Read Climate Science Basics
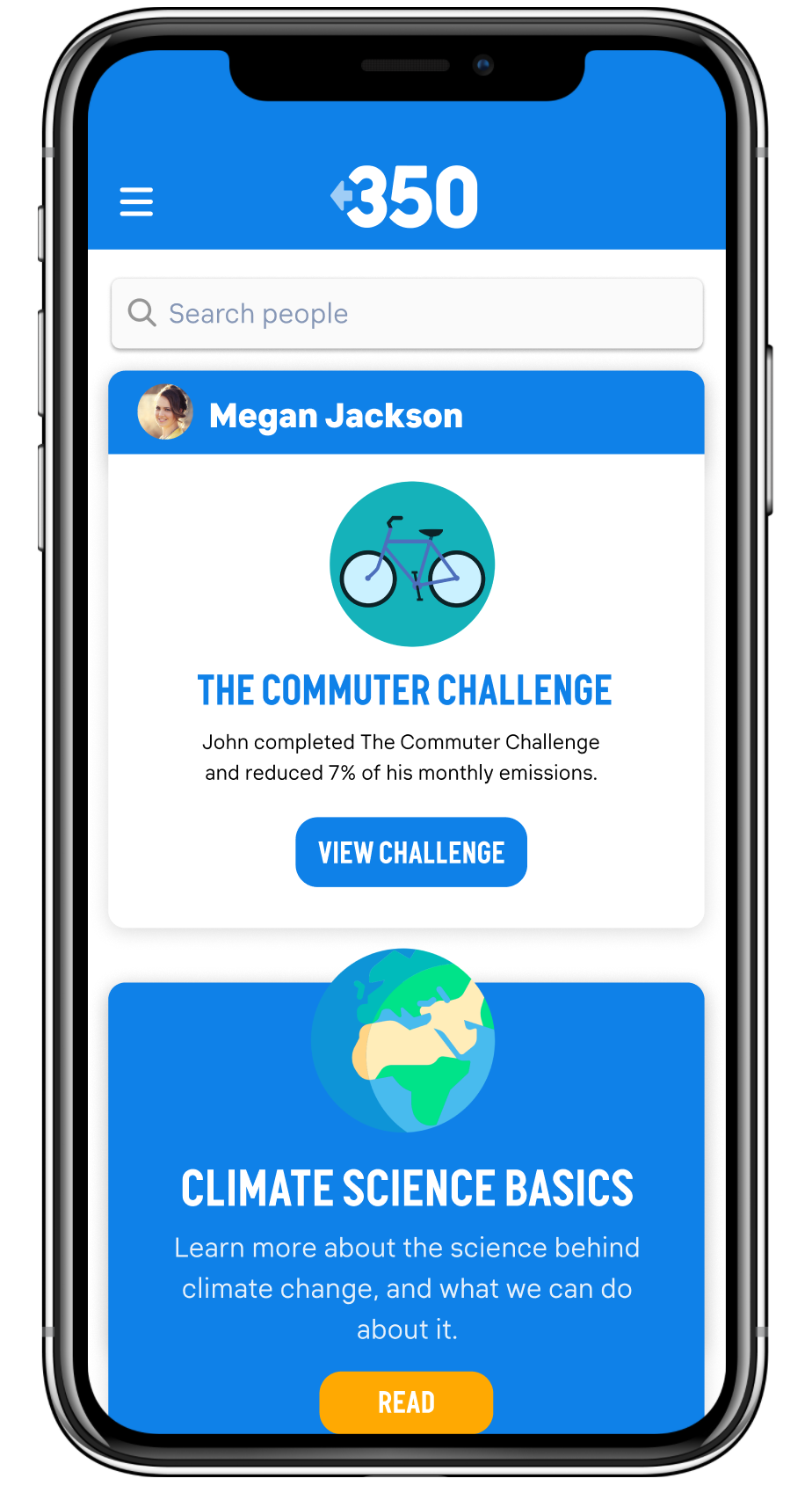Screen dimensions: 812x1493 coord(405,1401)
